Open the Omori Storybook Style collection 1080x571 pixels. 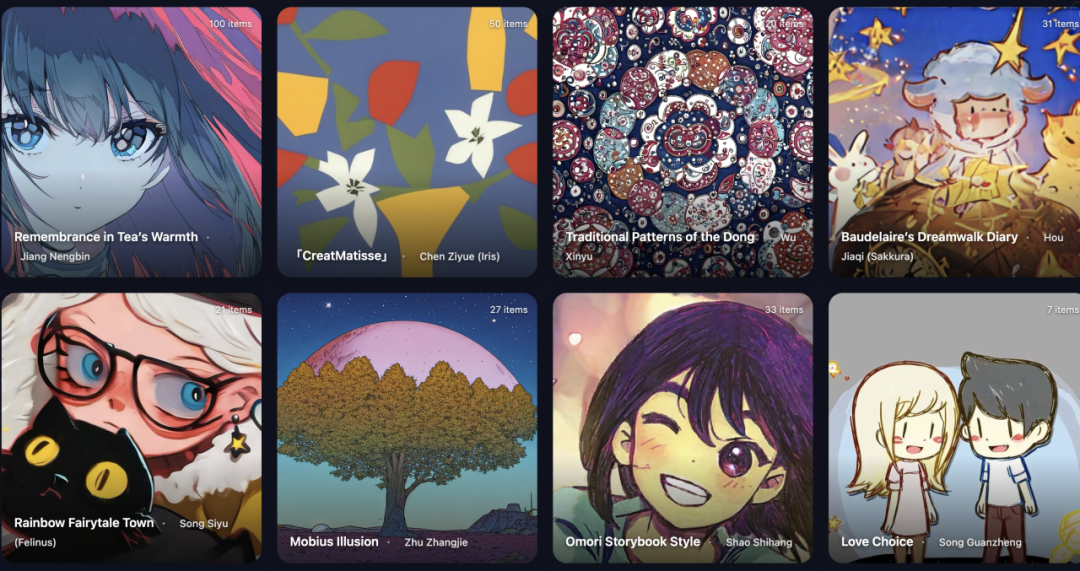pyautogui.click(x=682, y=427)
